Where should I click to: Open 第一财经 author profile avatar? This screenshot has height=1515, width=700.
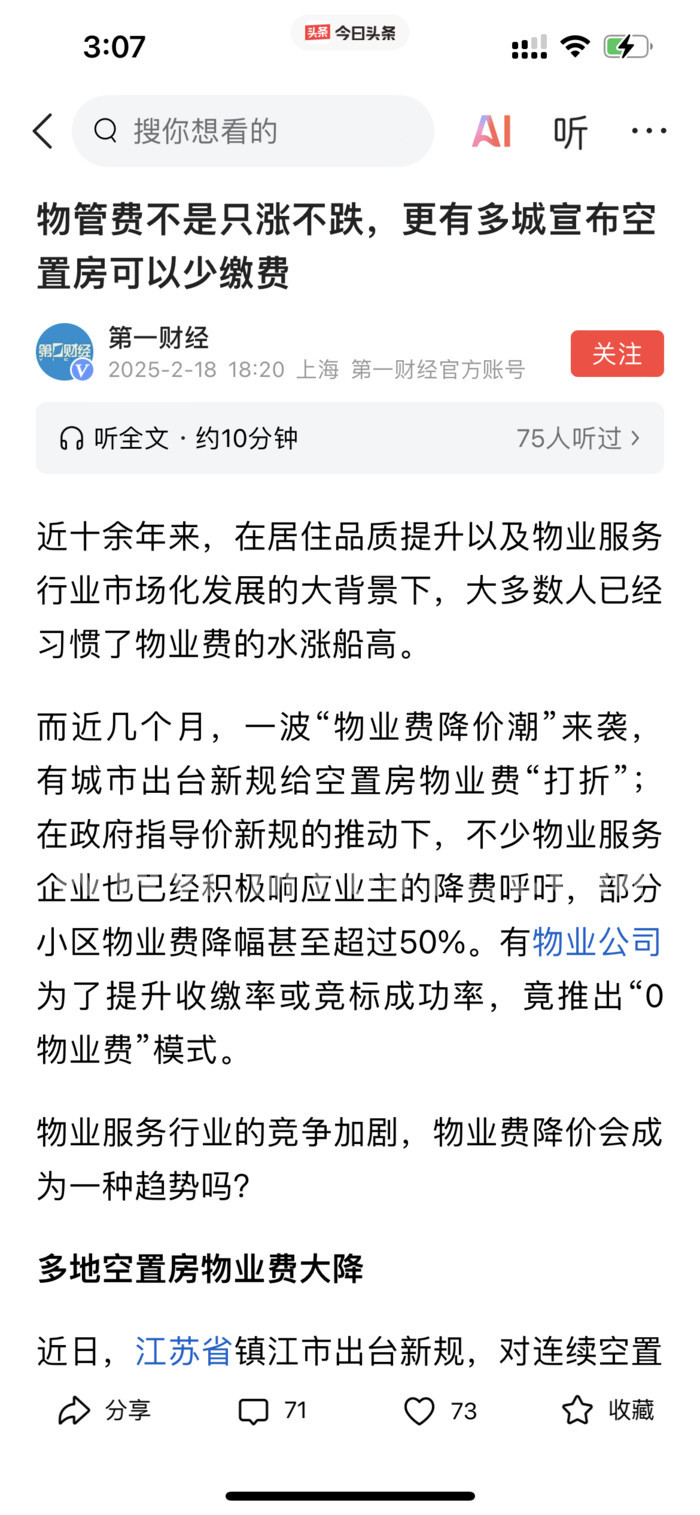pyautogui.click(x=65, y=352)
